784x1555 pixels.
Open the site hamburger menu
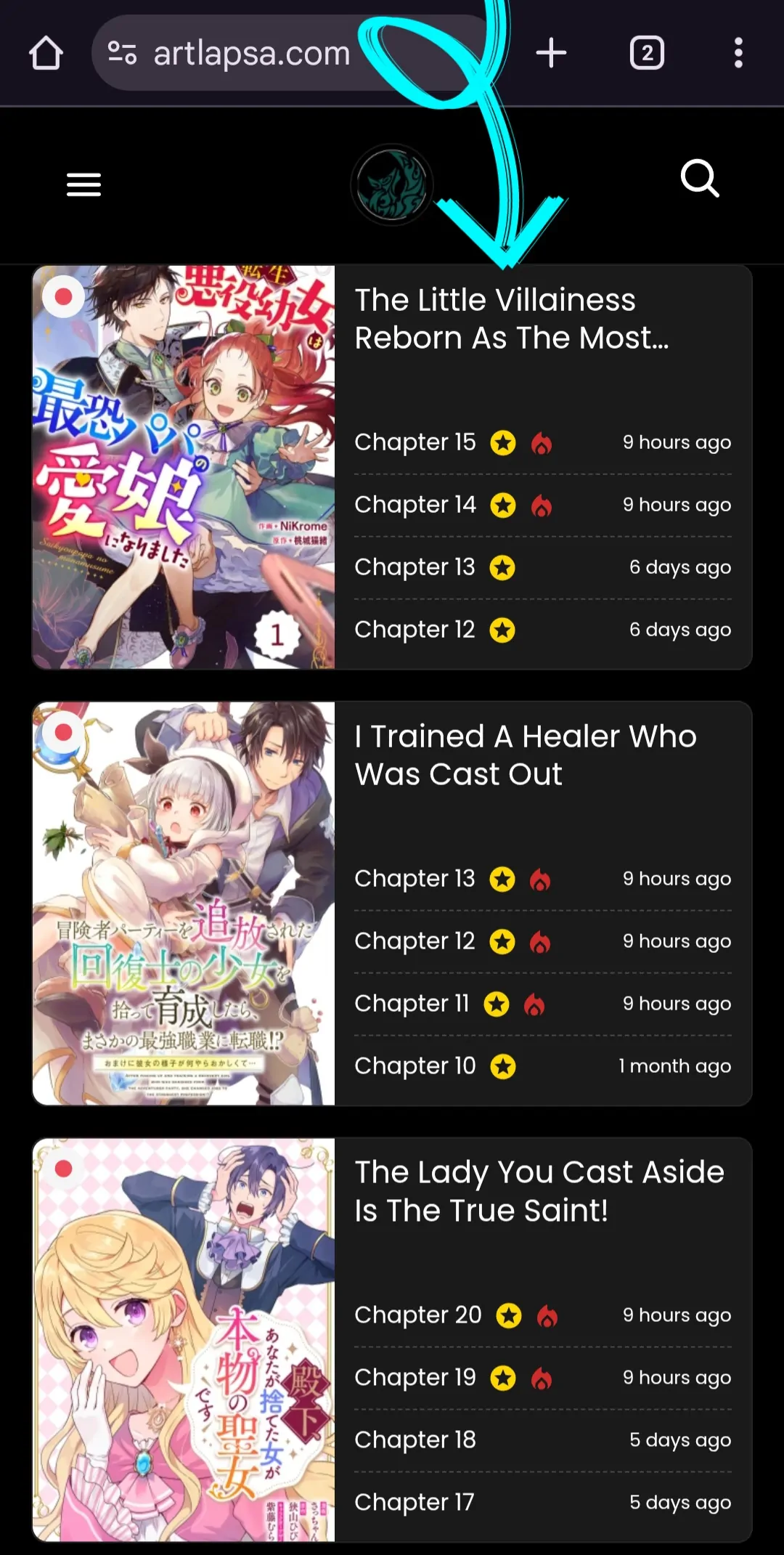coord(83,184)
